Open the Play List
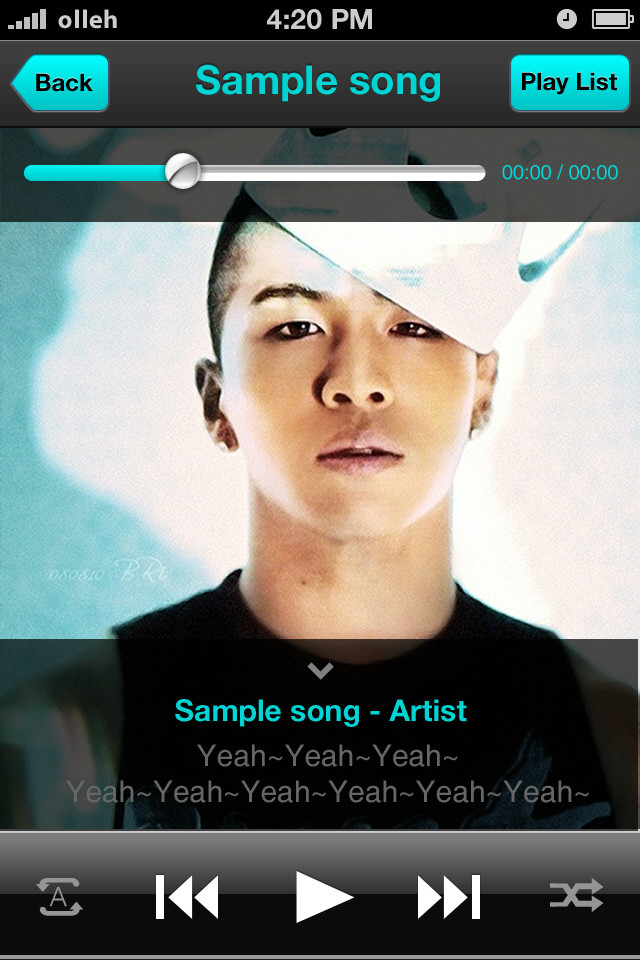The width and height of the screenshot is (640, 960). 569,83
